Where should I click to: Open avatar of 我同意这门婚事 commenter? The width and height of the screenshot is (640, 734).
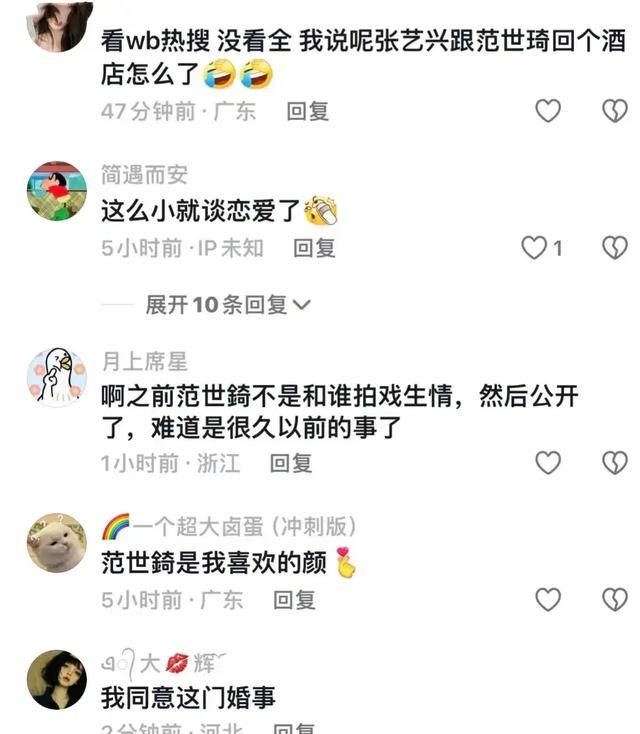(x=57, y=679)
